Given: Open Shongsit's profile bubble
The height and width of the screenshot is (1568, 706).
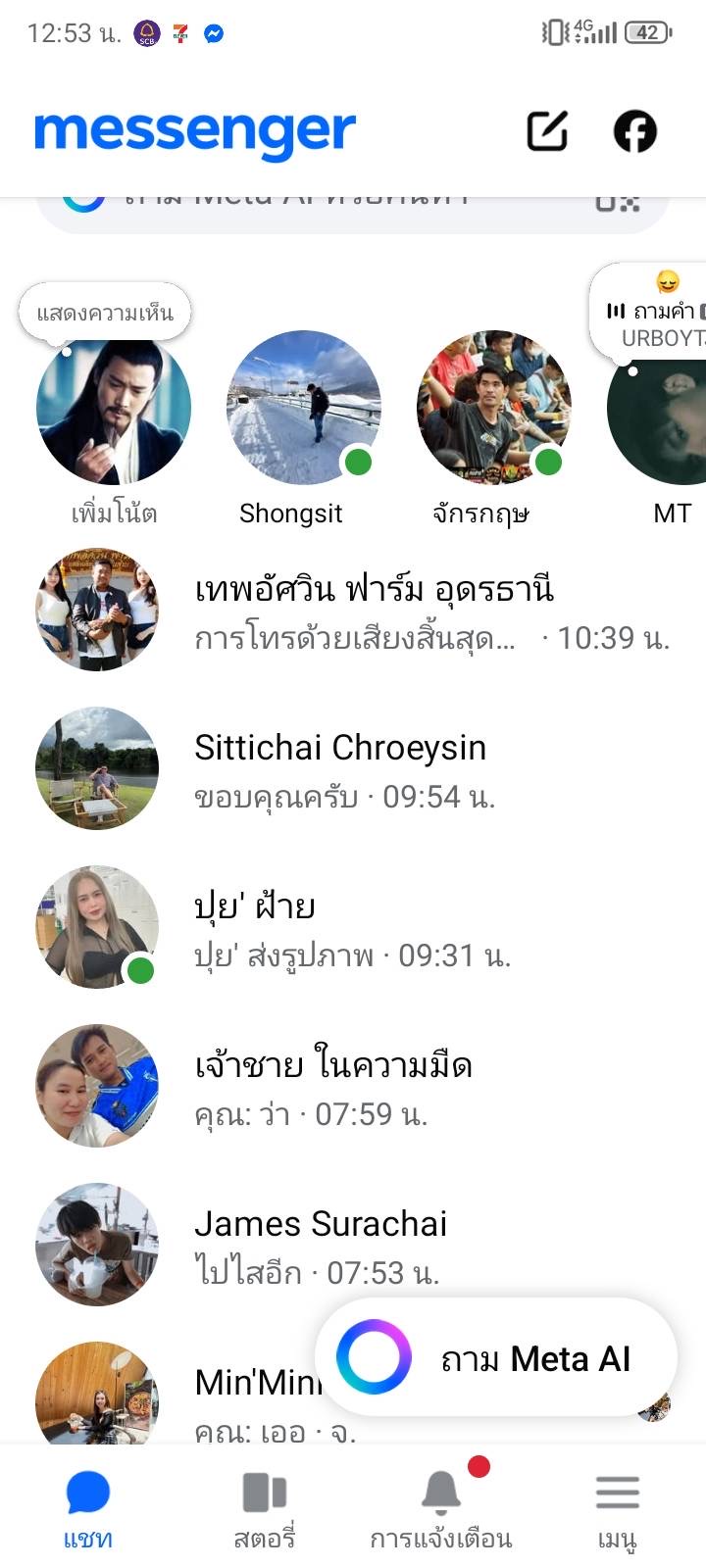Looking at the screenshot, I should click(x=303, y=409).
